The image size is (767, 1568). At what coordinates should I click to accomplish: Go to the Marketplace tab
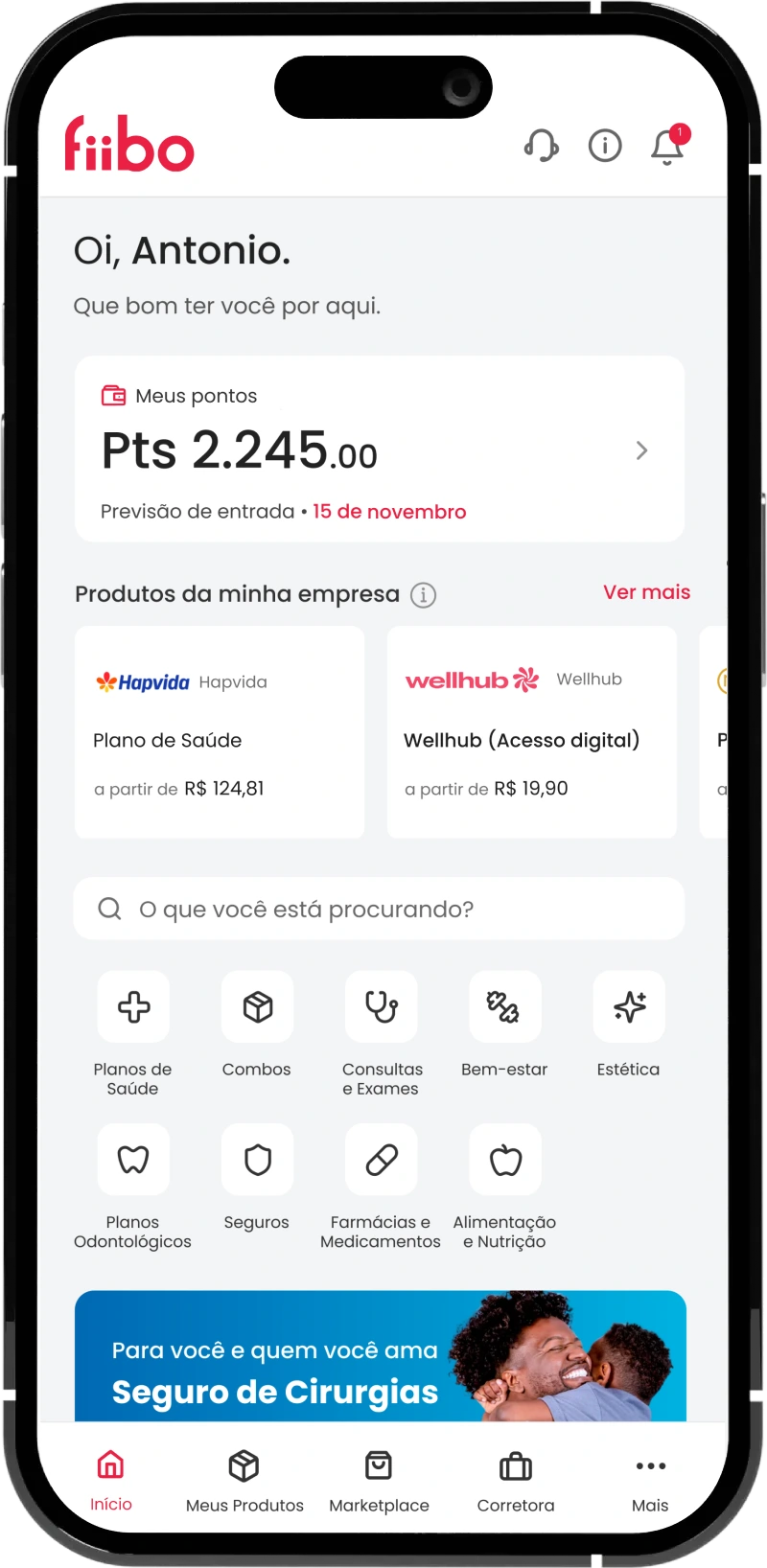pyautogui.click(x=379, y=1481)
